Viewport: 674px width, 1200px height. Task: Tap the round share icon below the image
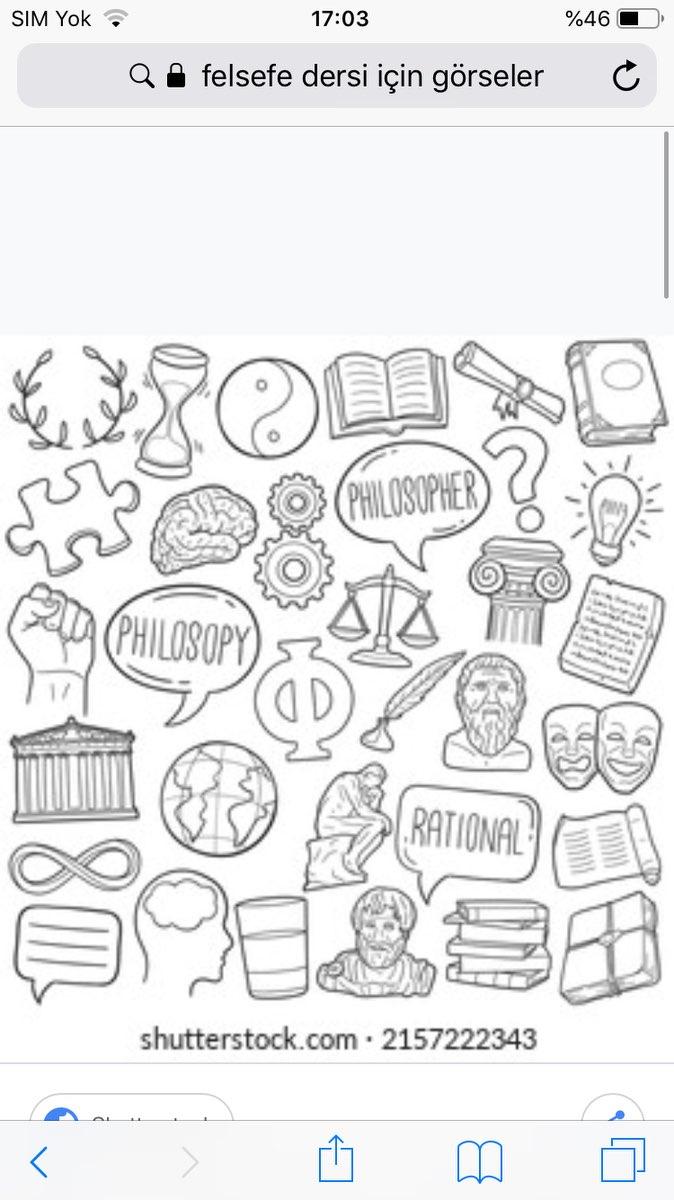coord(612,1112)
